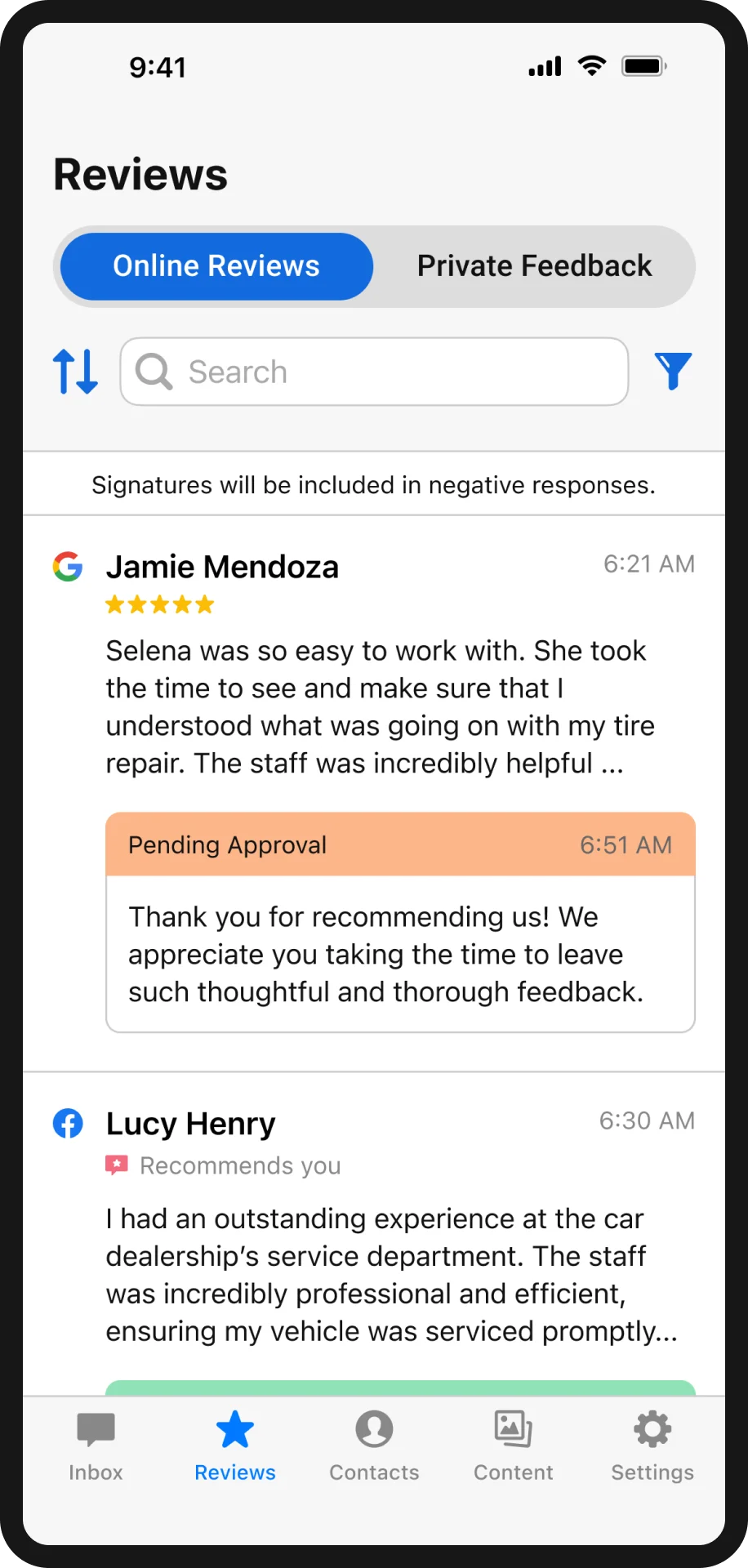Select the Reviews tab
This screenshot has height=1568, width=748.
[235, 1447]
